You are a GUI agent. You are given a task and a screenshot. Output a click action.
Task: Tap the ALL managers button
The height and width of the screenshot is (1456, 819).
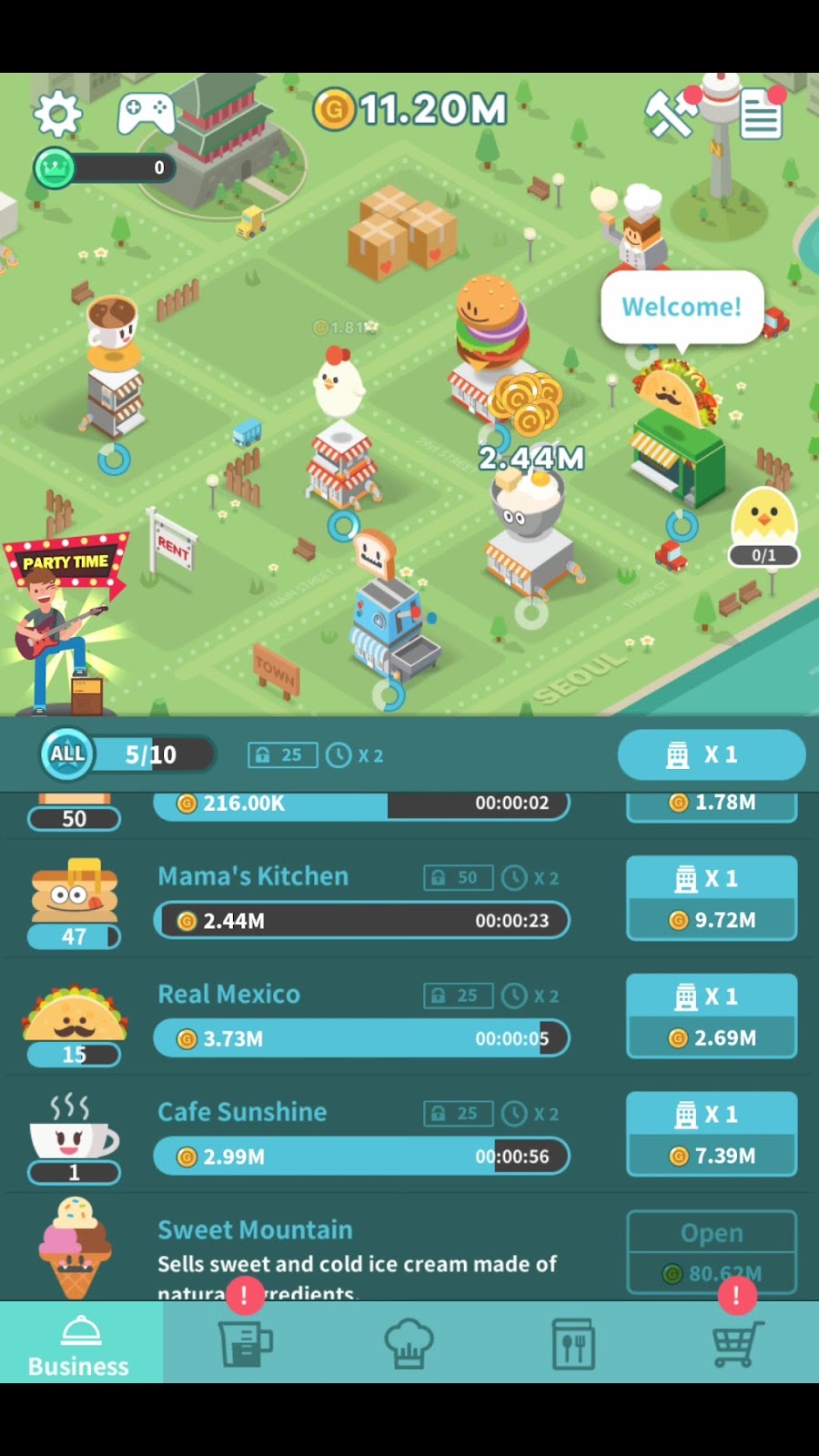coord(67,754)
